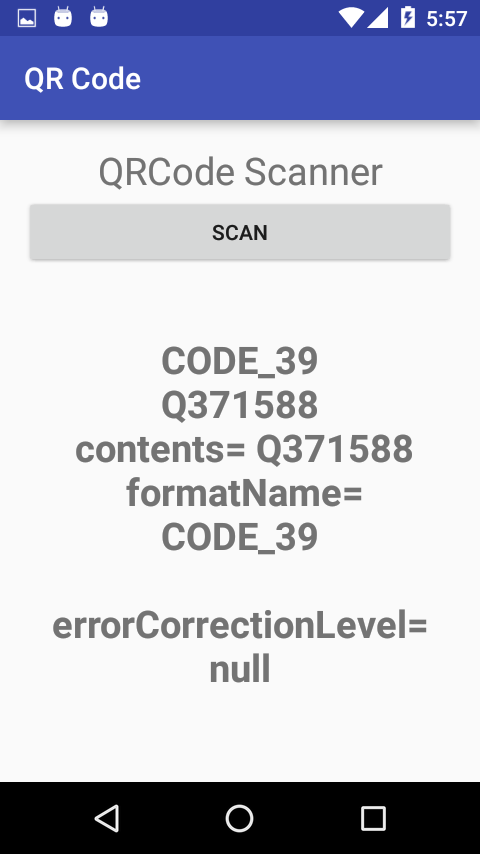
Task: Tap the SCAN button
Action: tap(240, 232)
